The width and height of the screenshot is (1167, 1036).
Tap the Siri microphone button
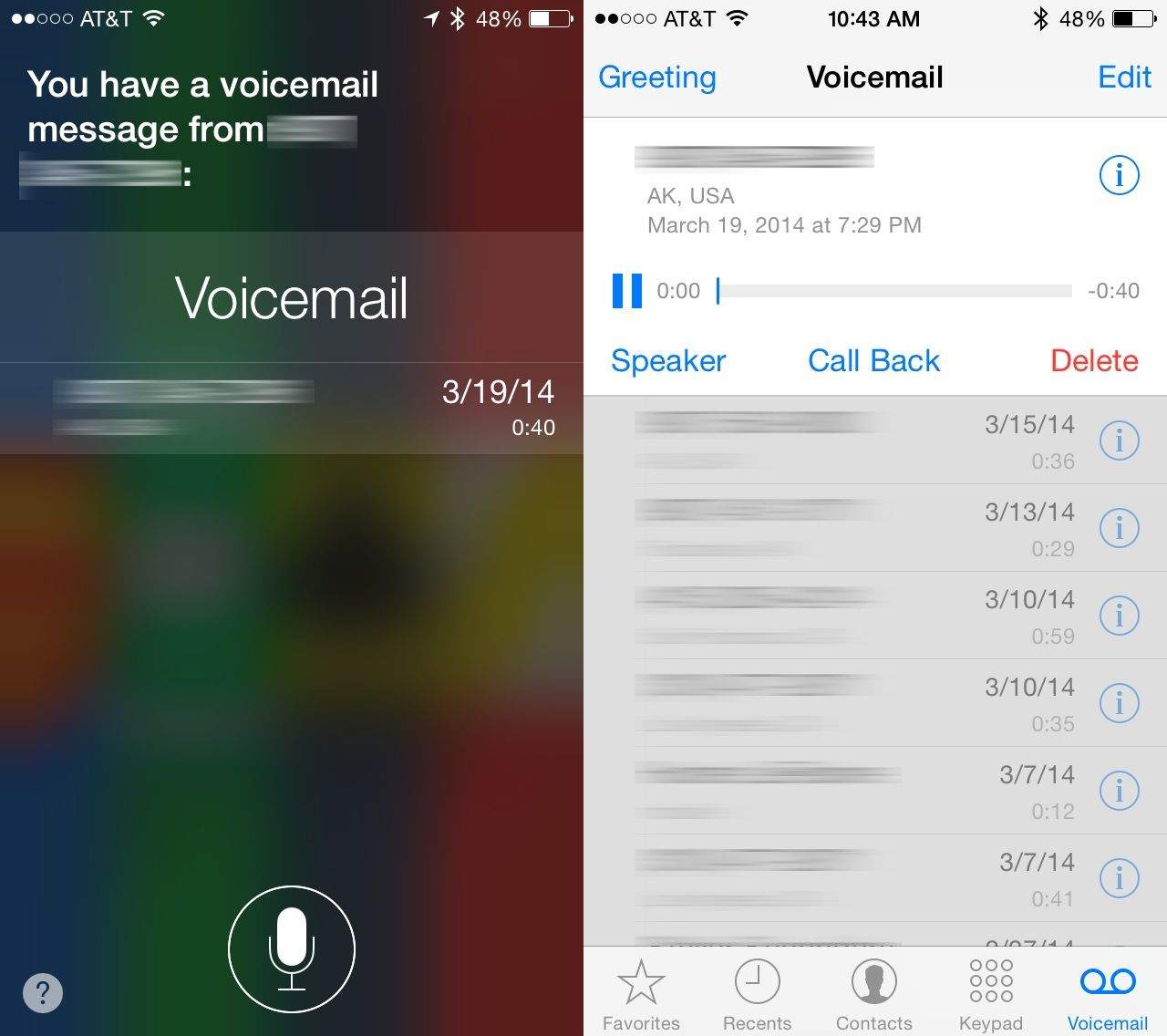click(291, 948)
